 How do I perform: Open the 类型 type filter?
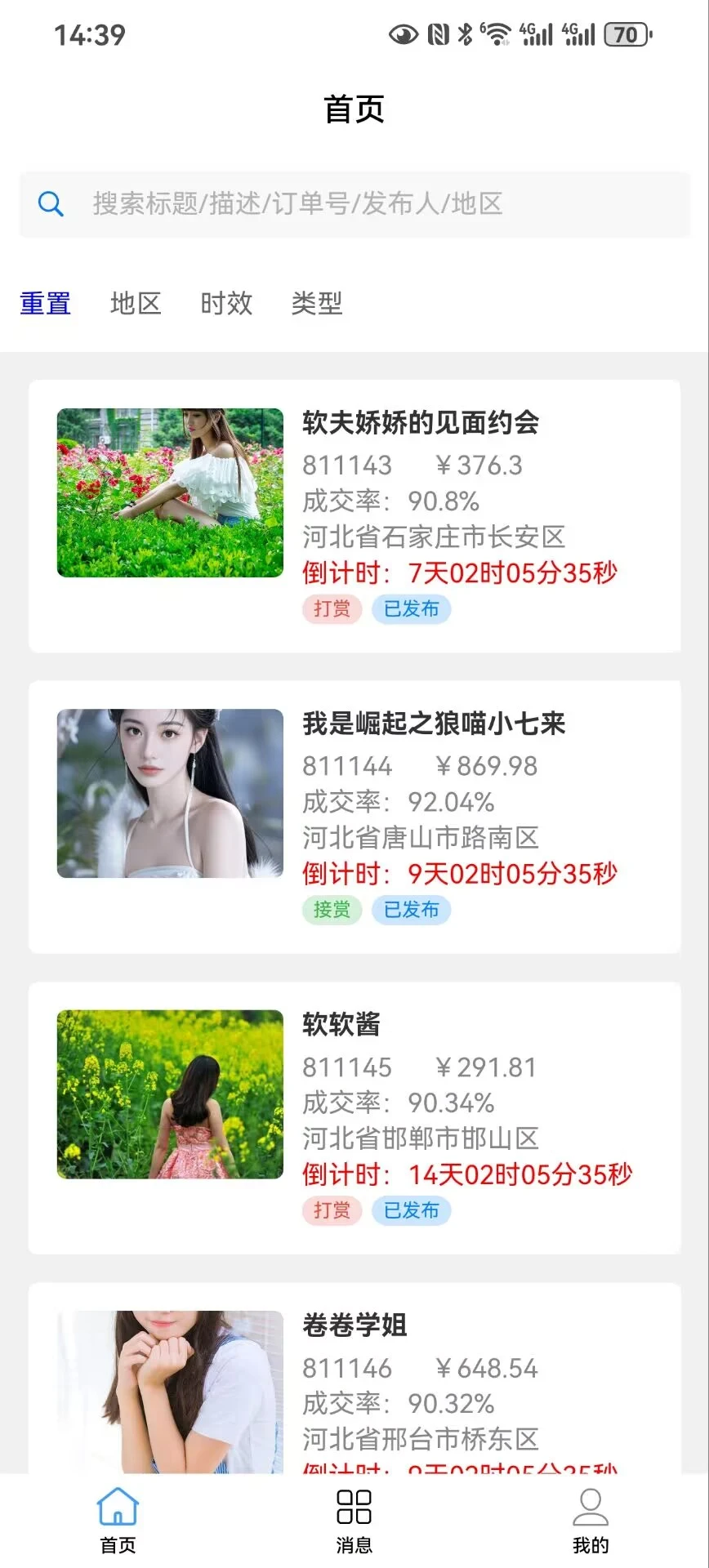point(318,303)
